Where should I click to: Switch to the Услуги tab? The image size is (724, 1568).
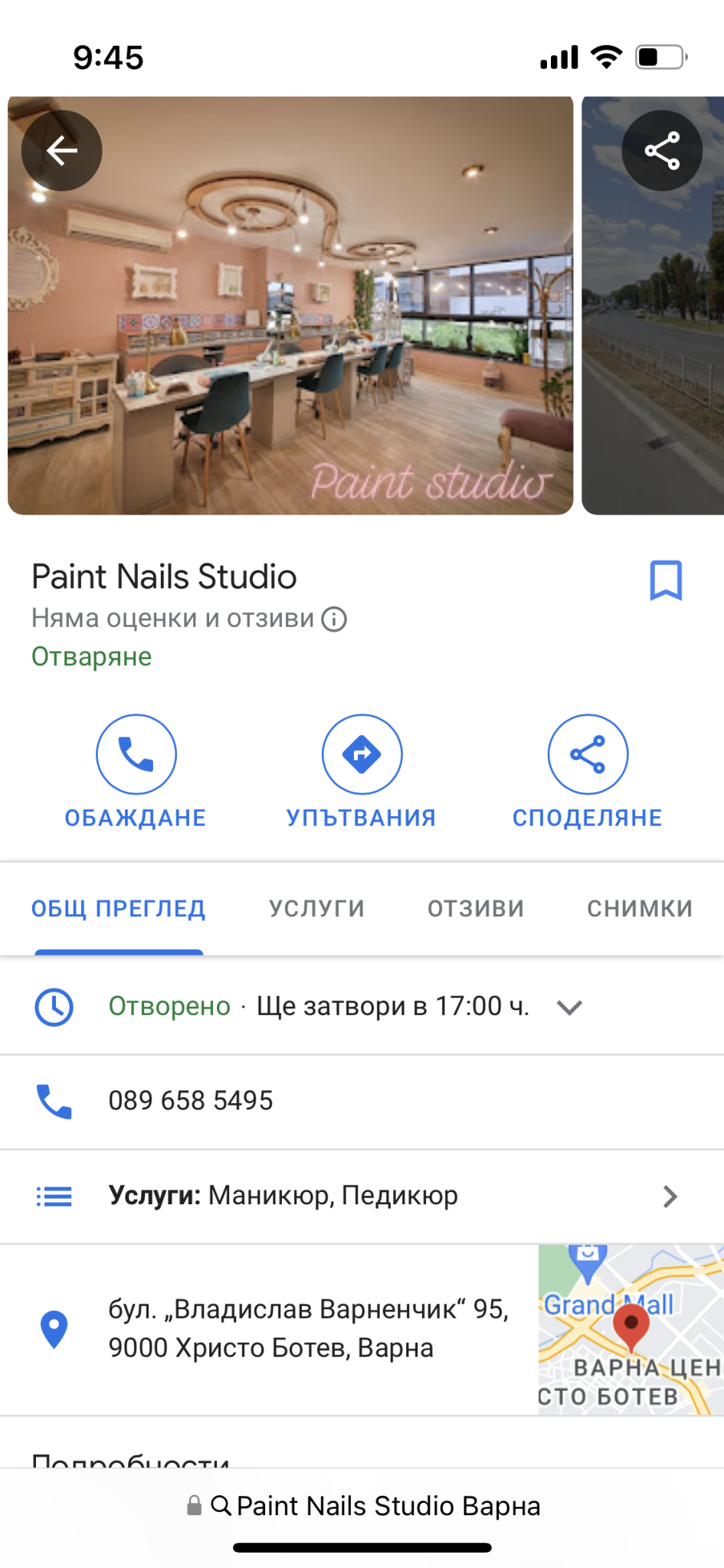[316, 909]
